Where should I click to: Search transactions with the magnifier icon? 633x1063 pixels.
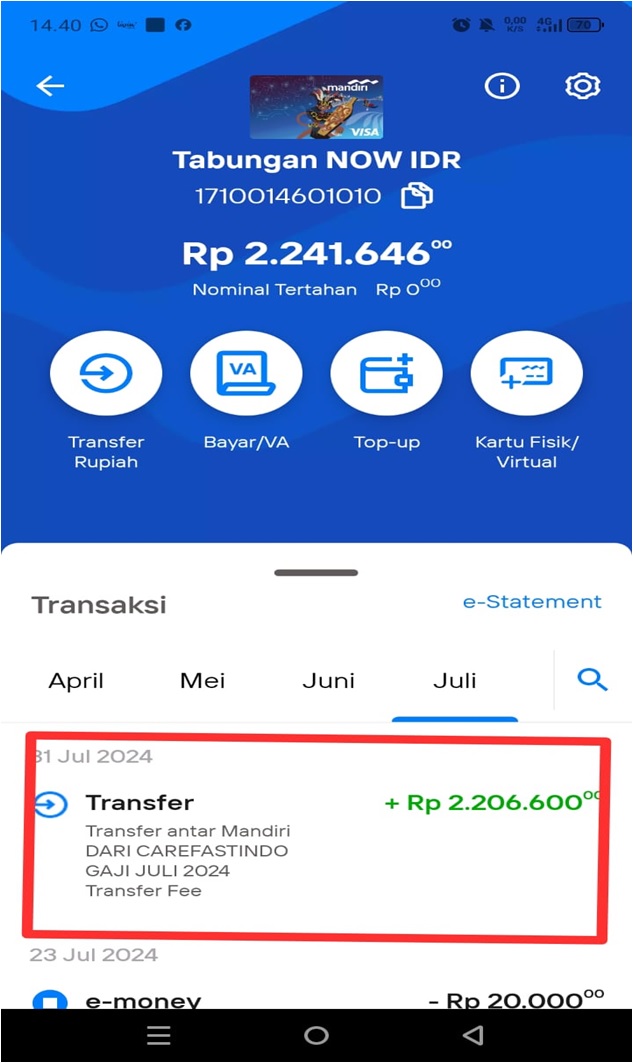click(x=592, y=679)
